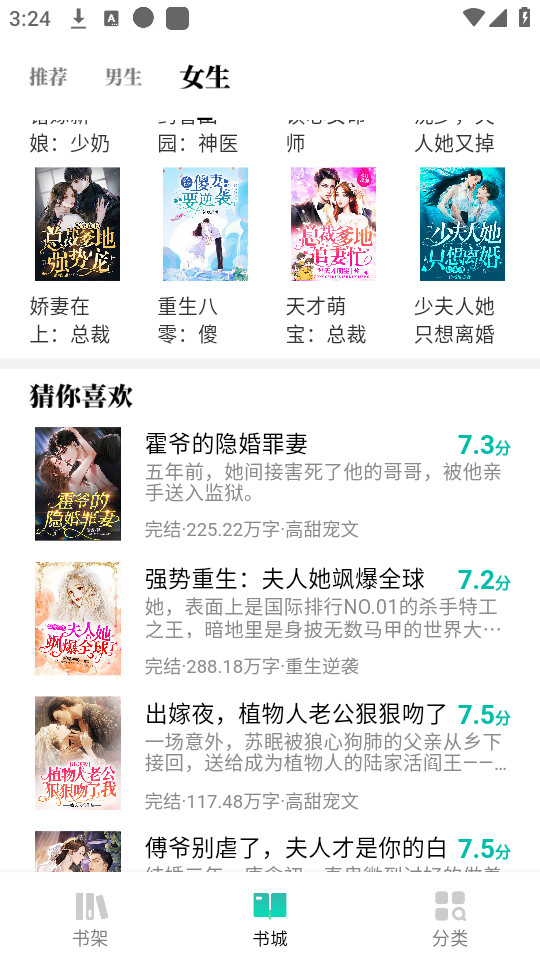The width and height of the screenshot is (540, 960).
Task: Select the 女生 tab
Action: click(x=205, y=77)
